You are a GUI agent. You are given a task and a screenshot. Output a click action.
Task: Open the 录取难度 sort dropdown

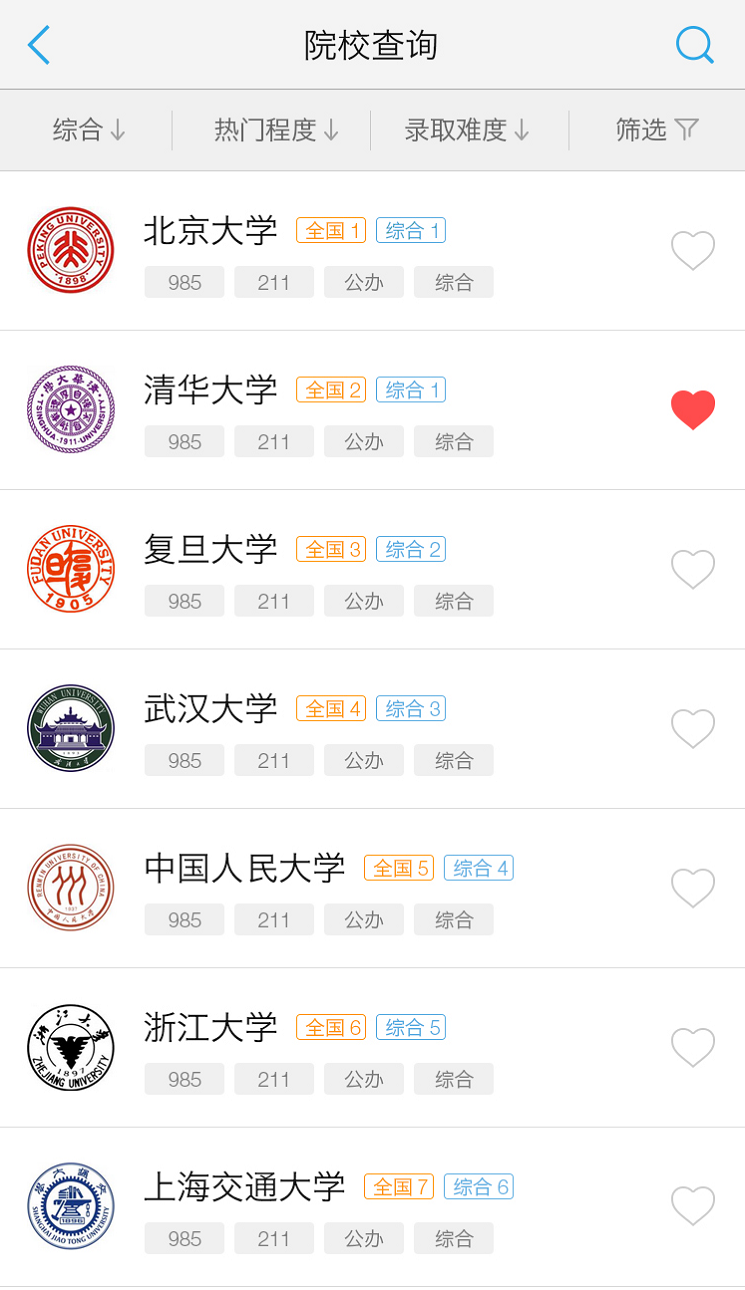pyautogui.click(x=466, y=130)
